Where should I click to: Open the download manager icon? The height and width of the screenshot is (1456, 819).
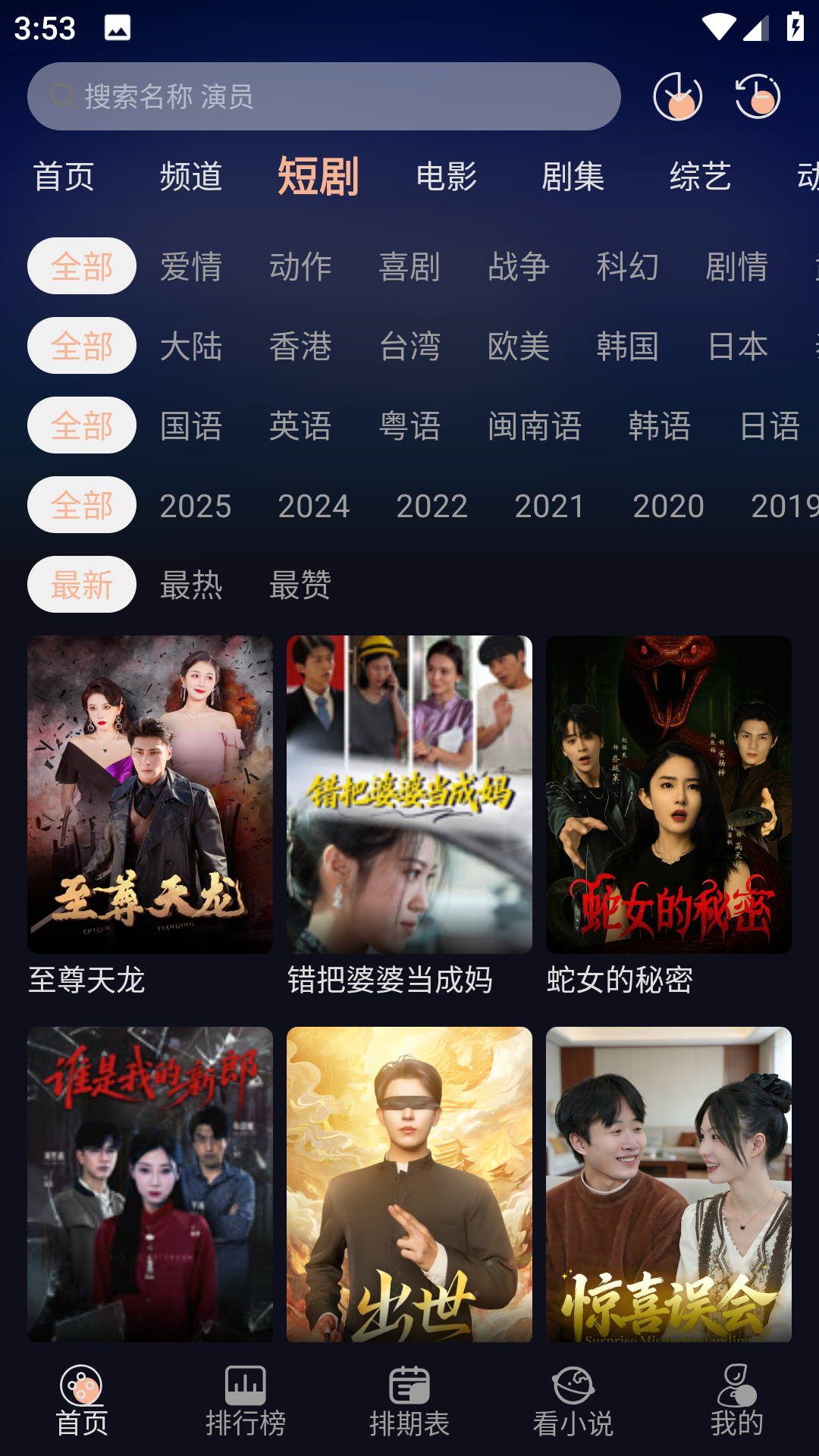click(677, 96)
